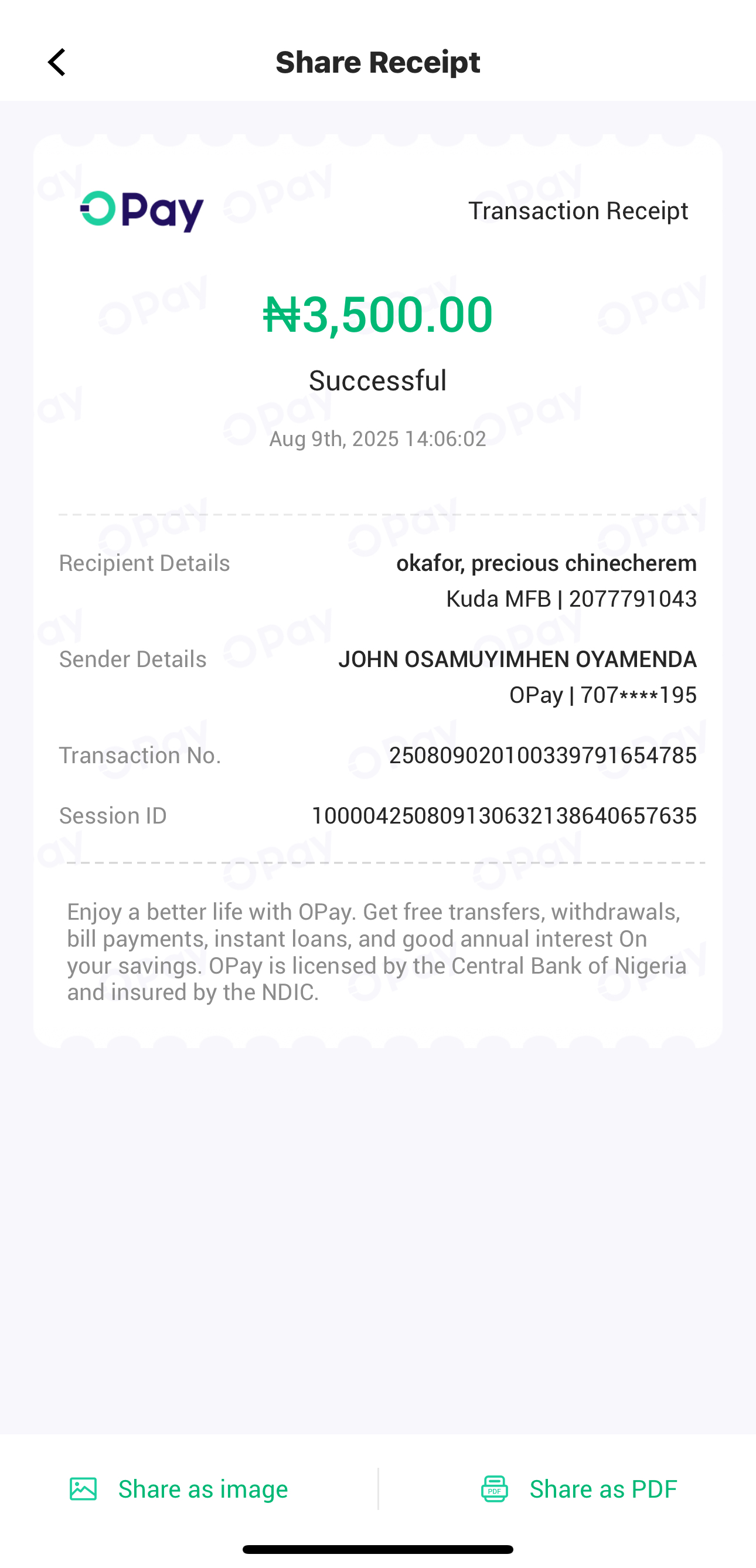Go back from Share Receipt screen

point(57,62)
